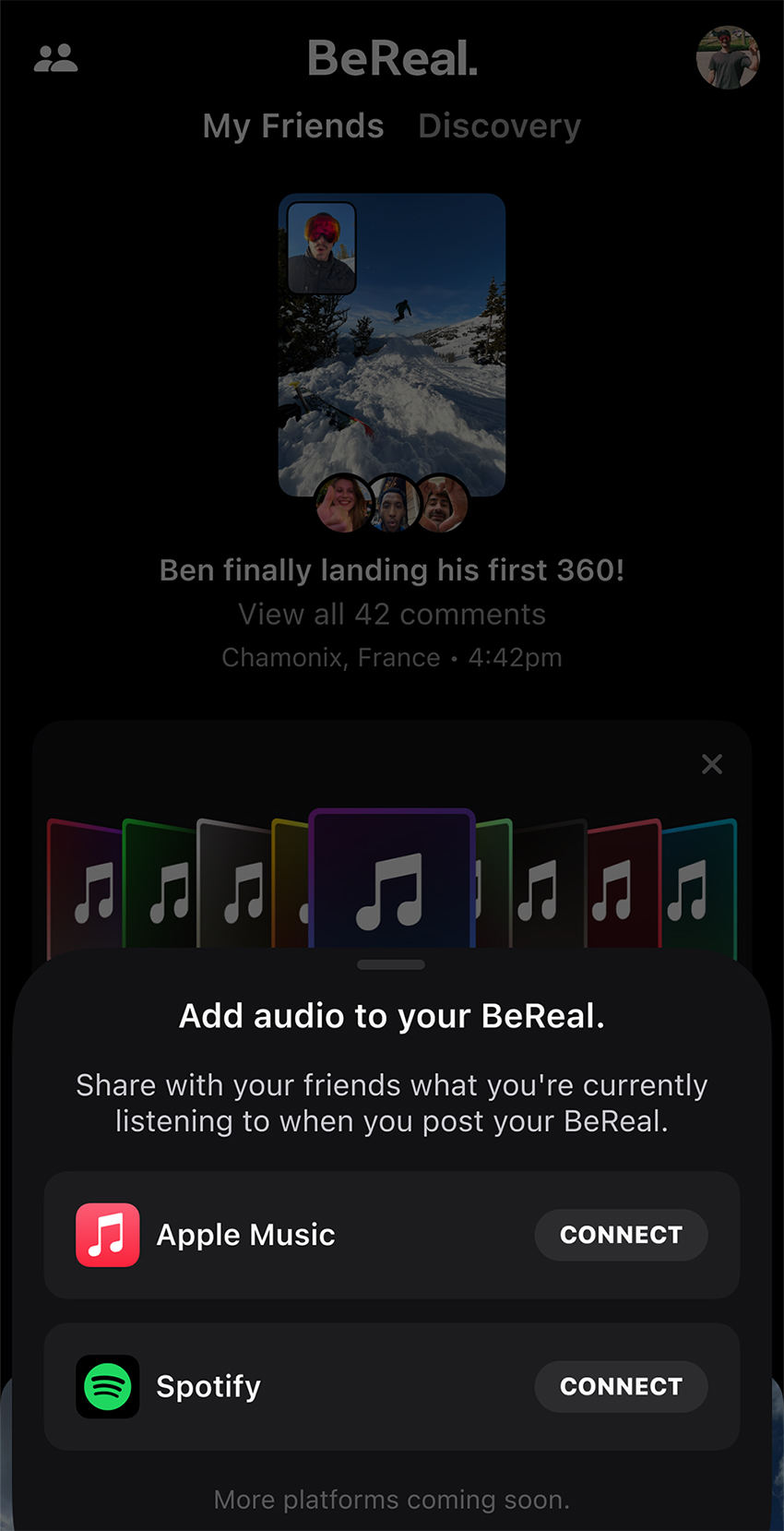784x1531 pixels.
Task: Select the Spotify icon
Action: 108,1386
